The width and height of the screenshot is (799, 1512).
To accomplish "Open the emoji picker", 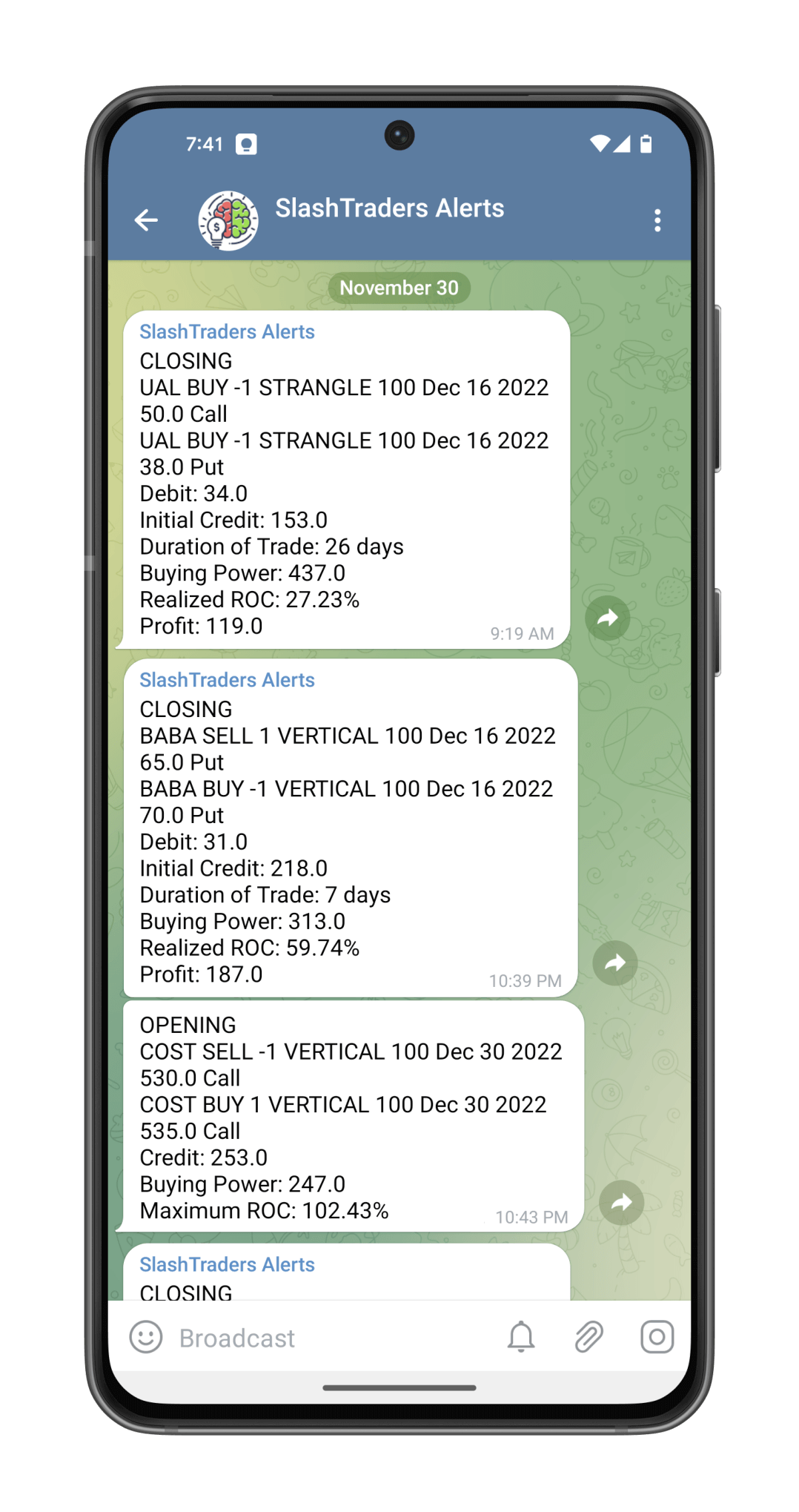I will (146, 1337).
